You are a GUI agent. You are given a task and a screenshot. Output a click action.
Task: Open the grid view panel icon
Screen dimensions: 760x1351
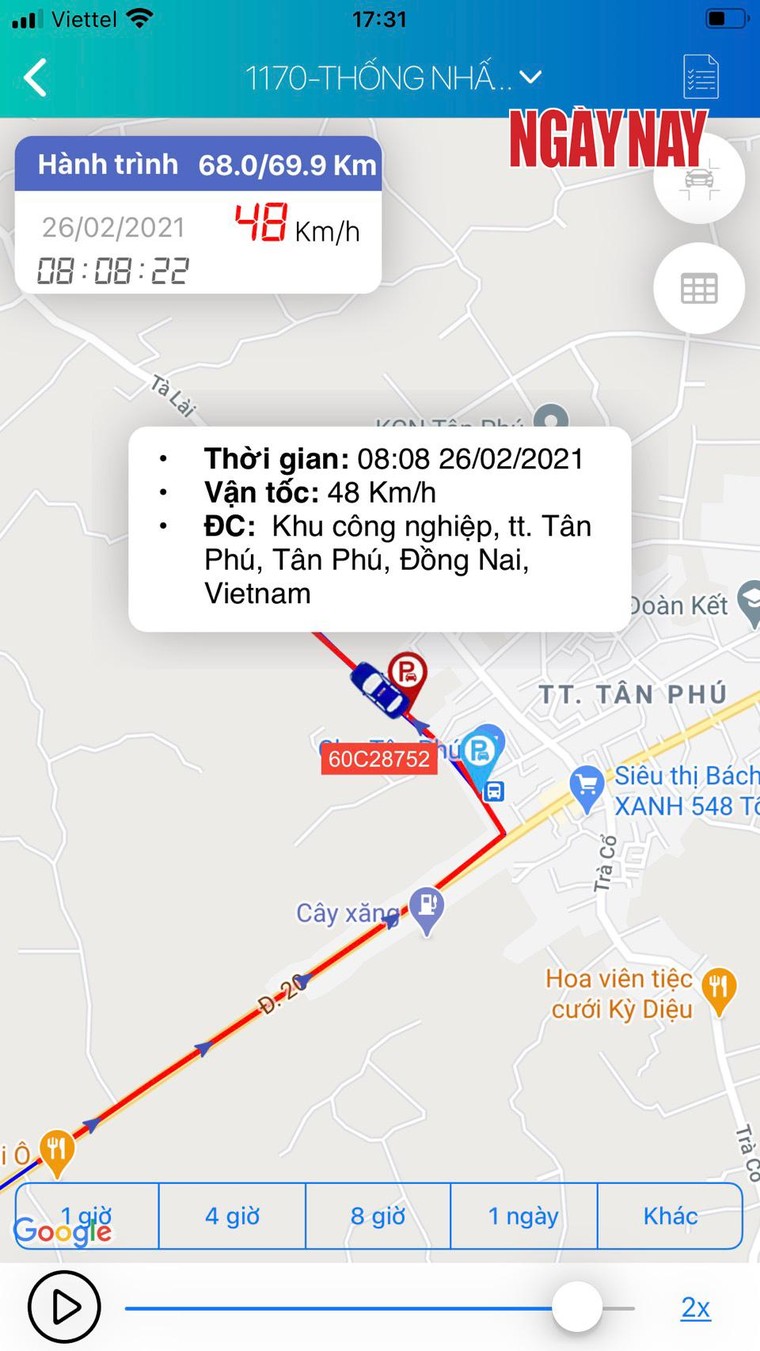[x=699, y=288]
